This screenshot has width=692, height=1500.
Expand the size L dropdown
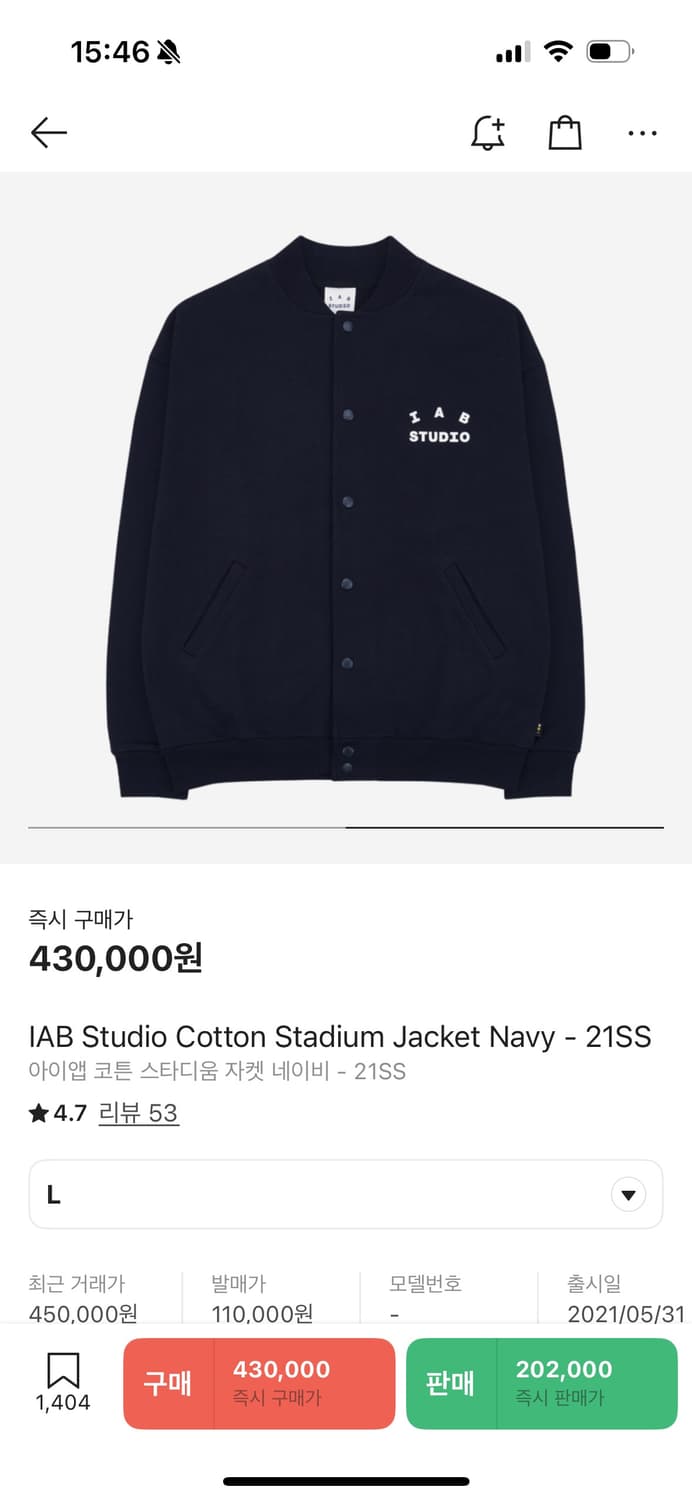point(346,1194)
